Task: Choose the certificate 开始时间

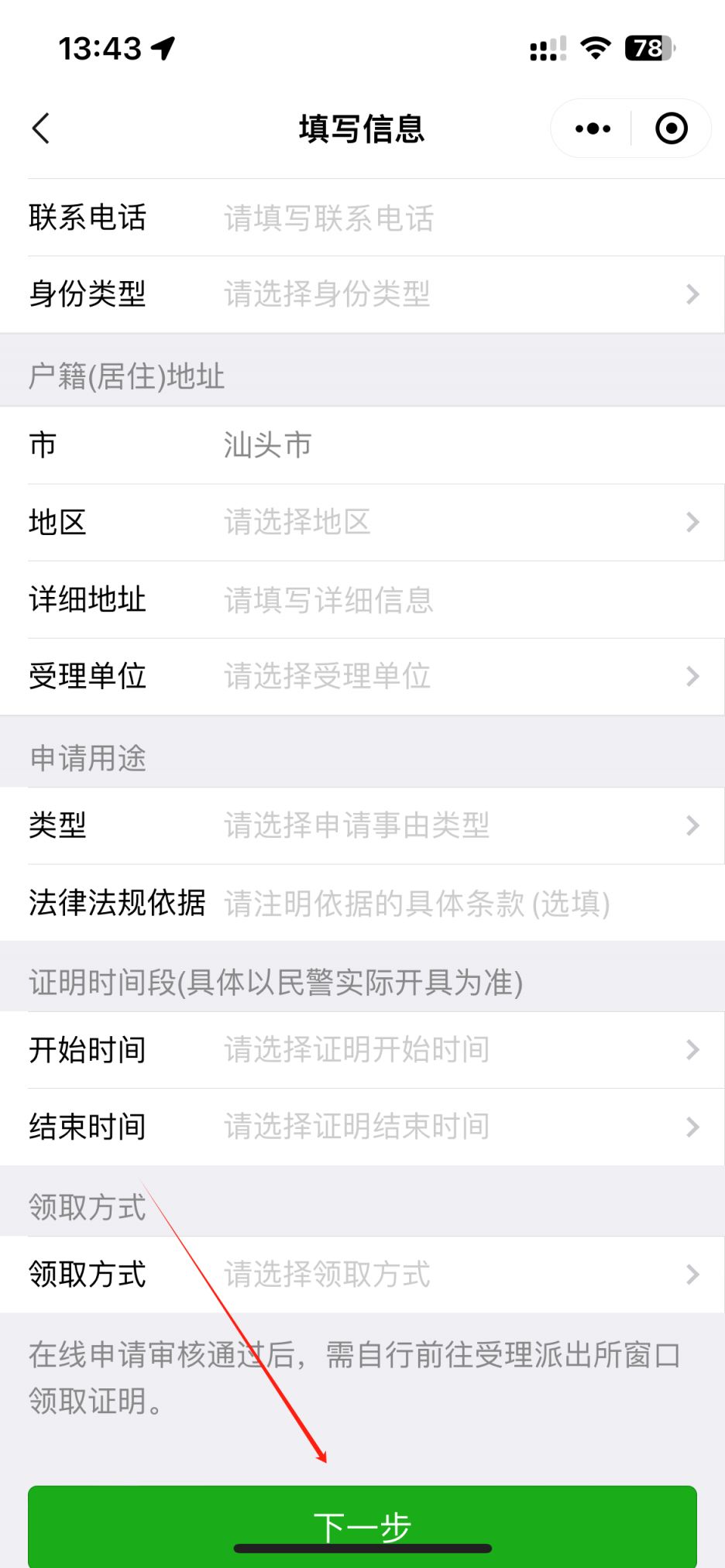Action: click(457, 1050)
